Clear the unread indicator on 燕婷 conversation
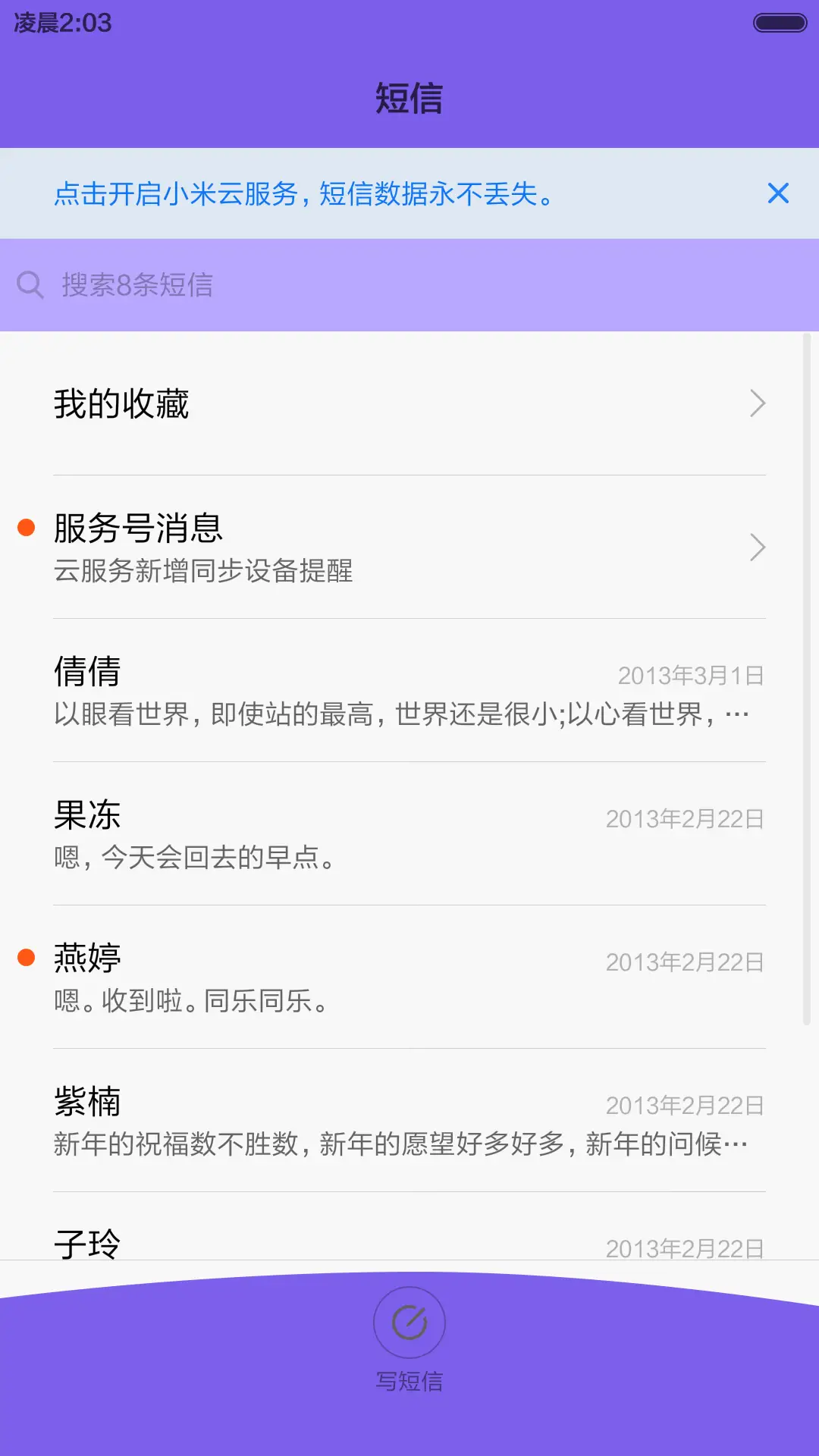This screenshot has height=1456, width=819. pos(27,959)
